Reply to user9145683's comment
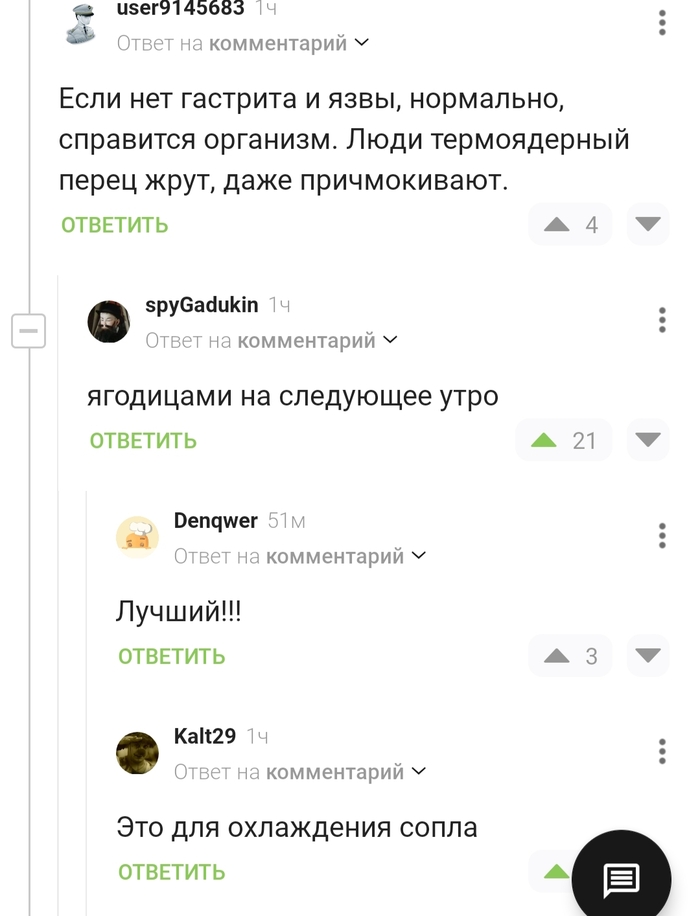700x916 pixels. point(114,225)
